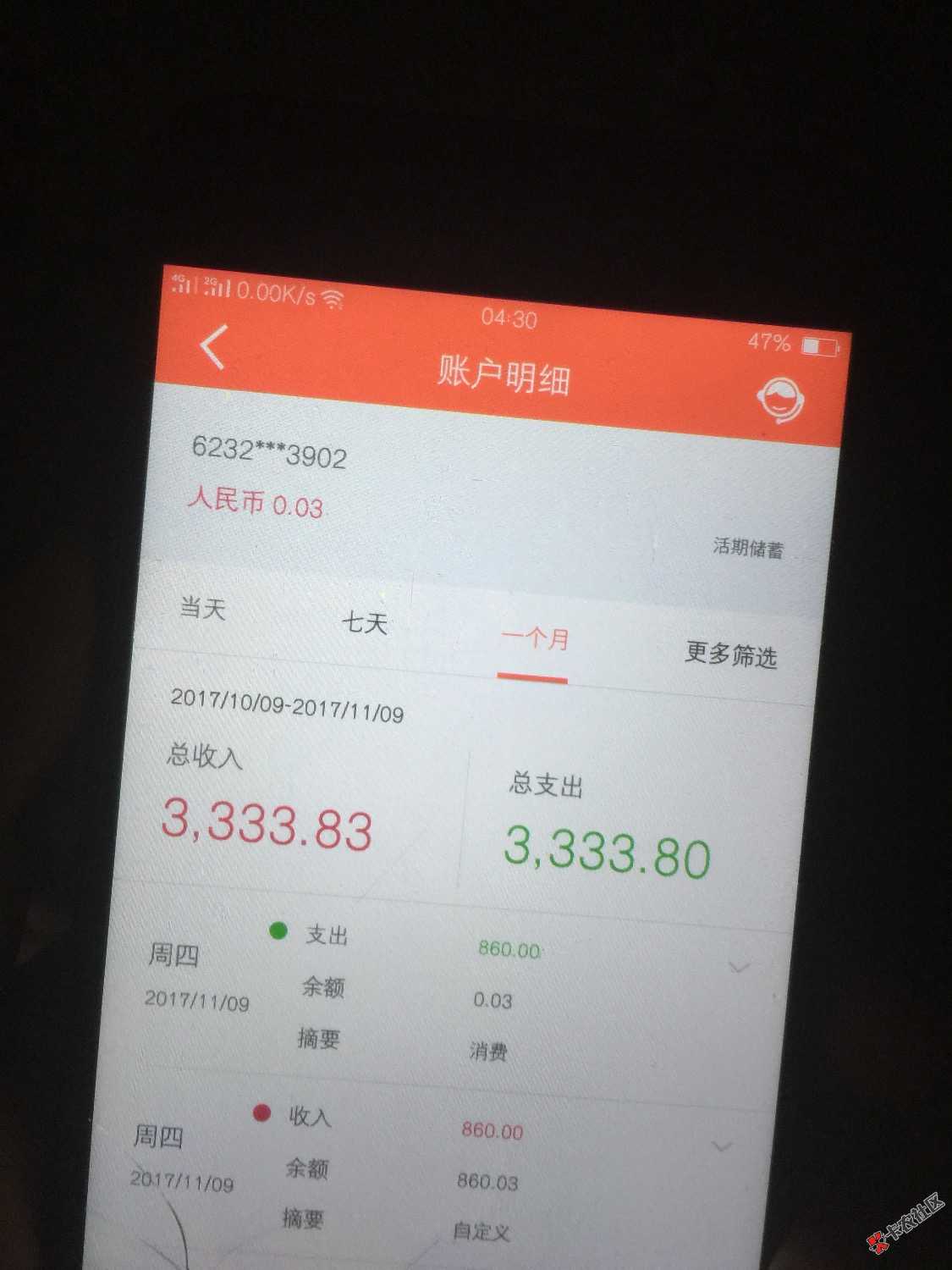Screen dimensions: 952x1270
Task: Expand the 860.00 收入 transaction chevron
Action: coord(722,1146)
